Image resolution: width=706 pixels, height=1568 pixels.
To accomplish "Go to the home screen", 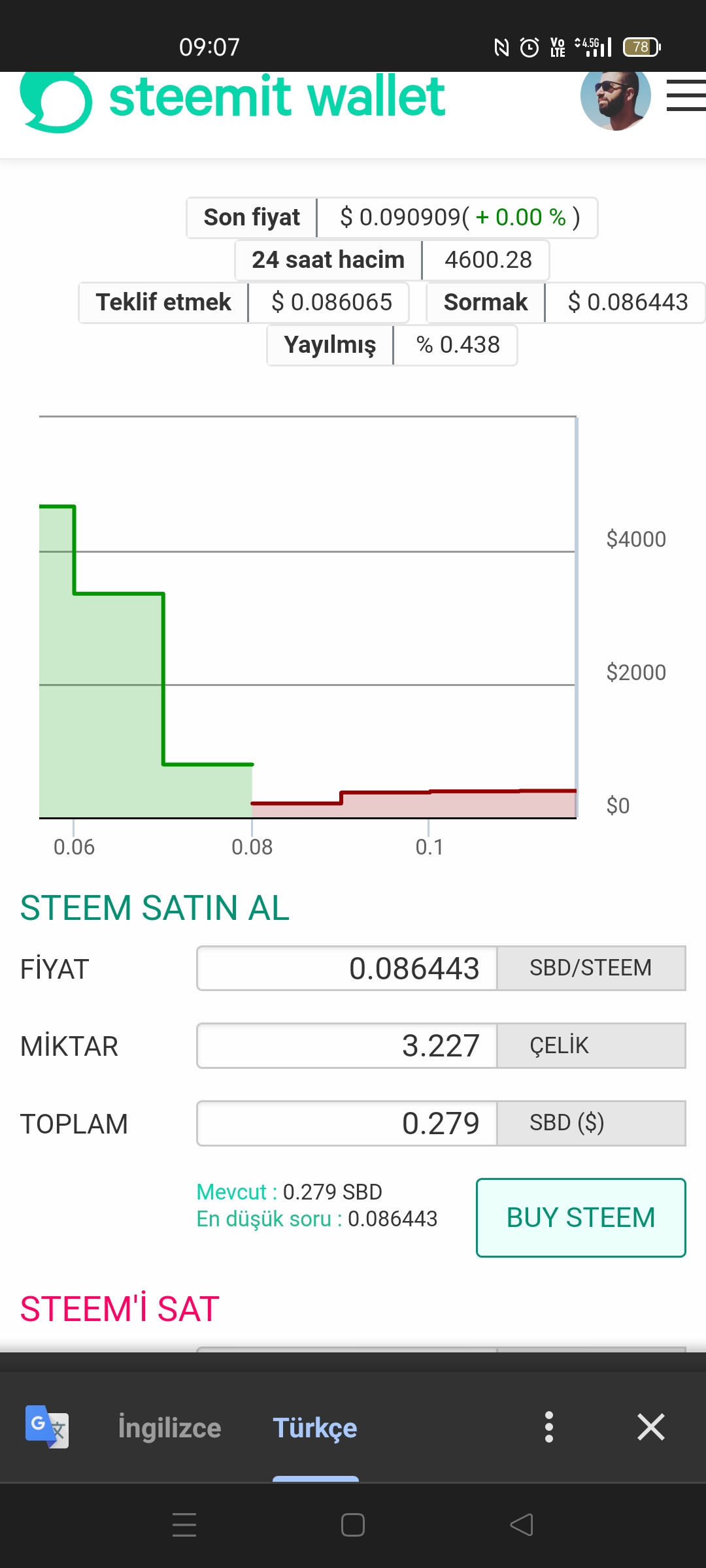I will point(353,1525).
